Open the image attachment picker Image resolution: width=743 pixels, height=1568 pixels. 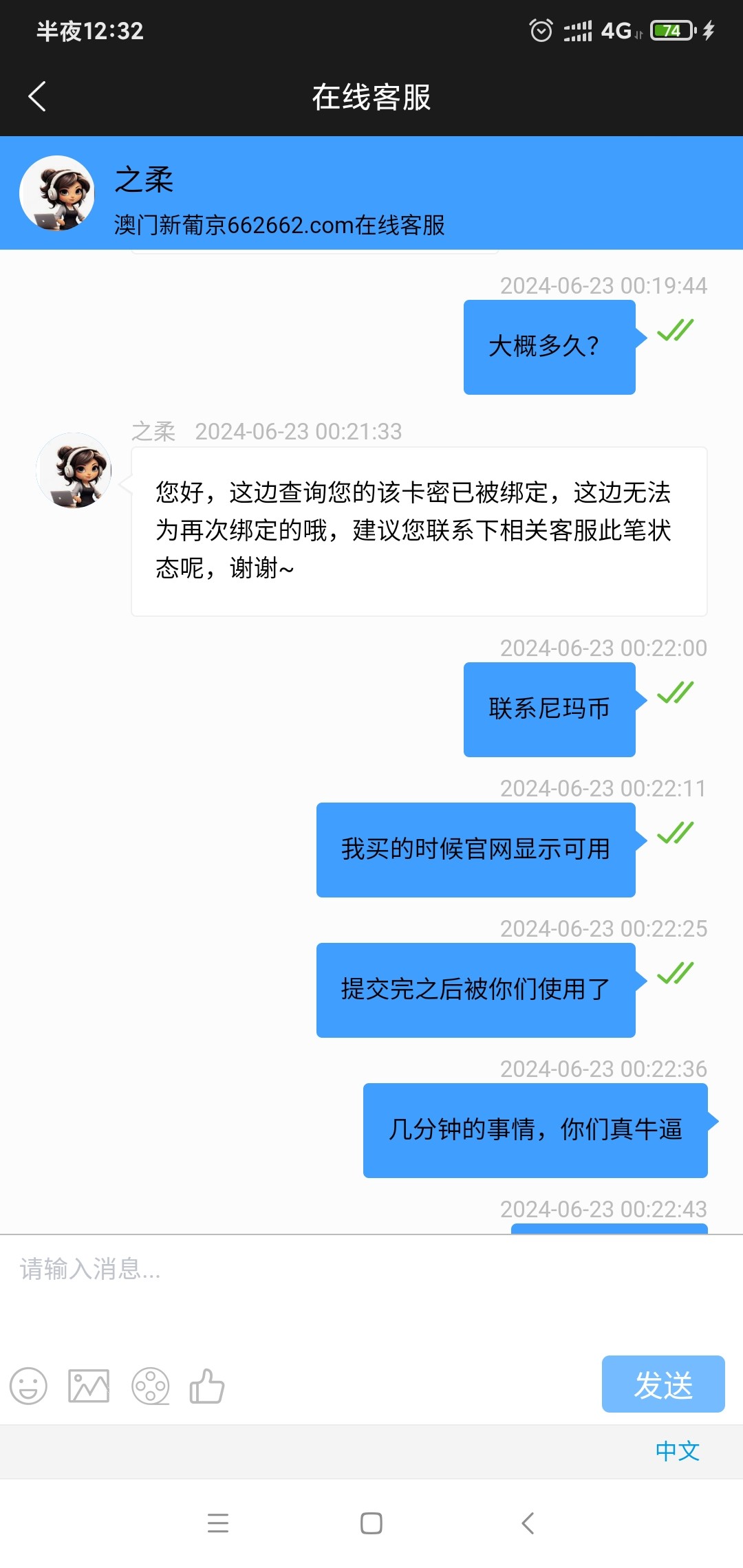click(x=89, y=1386)
